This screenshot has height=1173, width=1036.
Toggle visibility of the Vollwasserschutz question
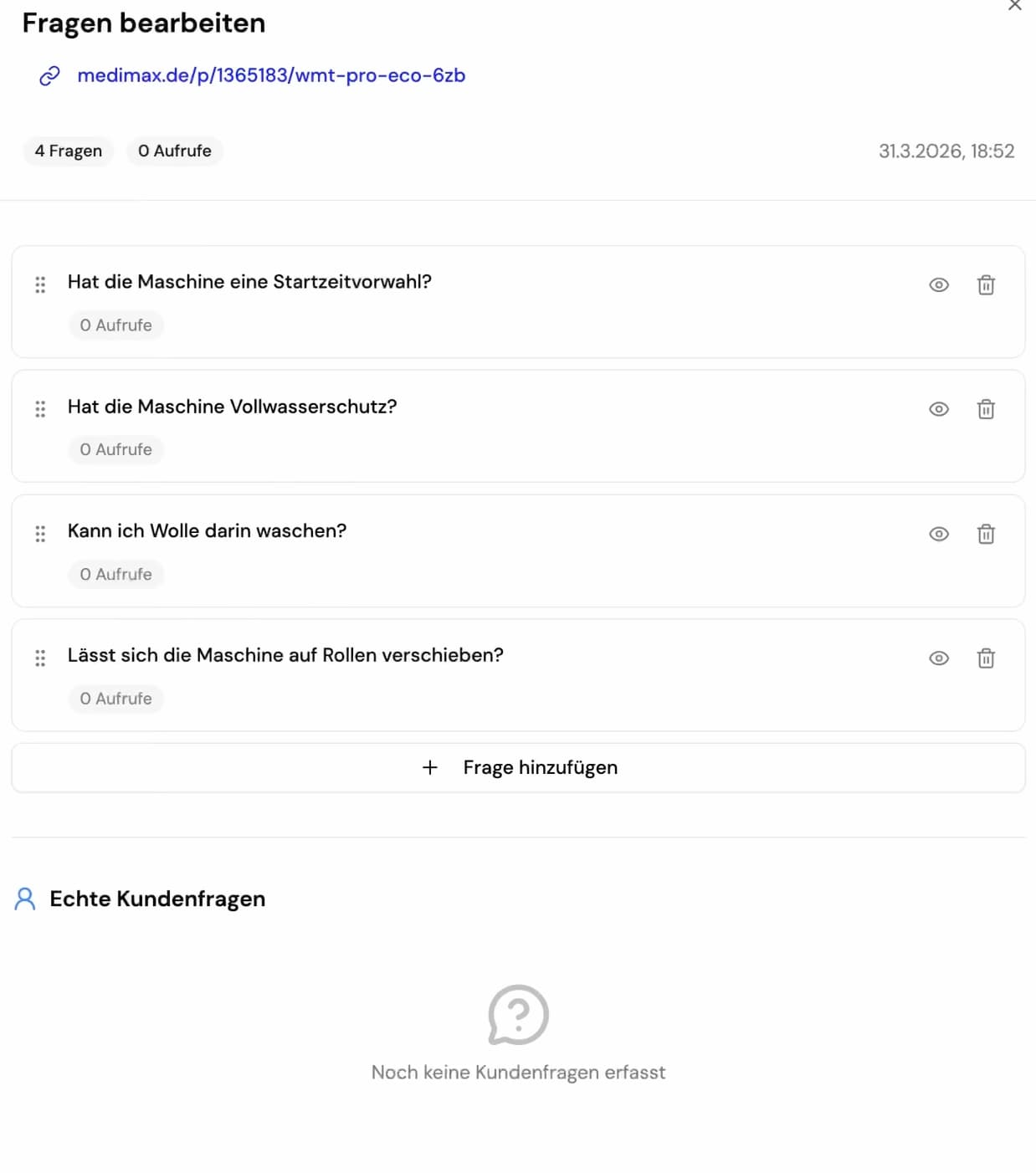click(x=938, y=409)
